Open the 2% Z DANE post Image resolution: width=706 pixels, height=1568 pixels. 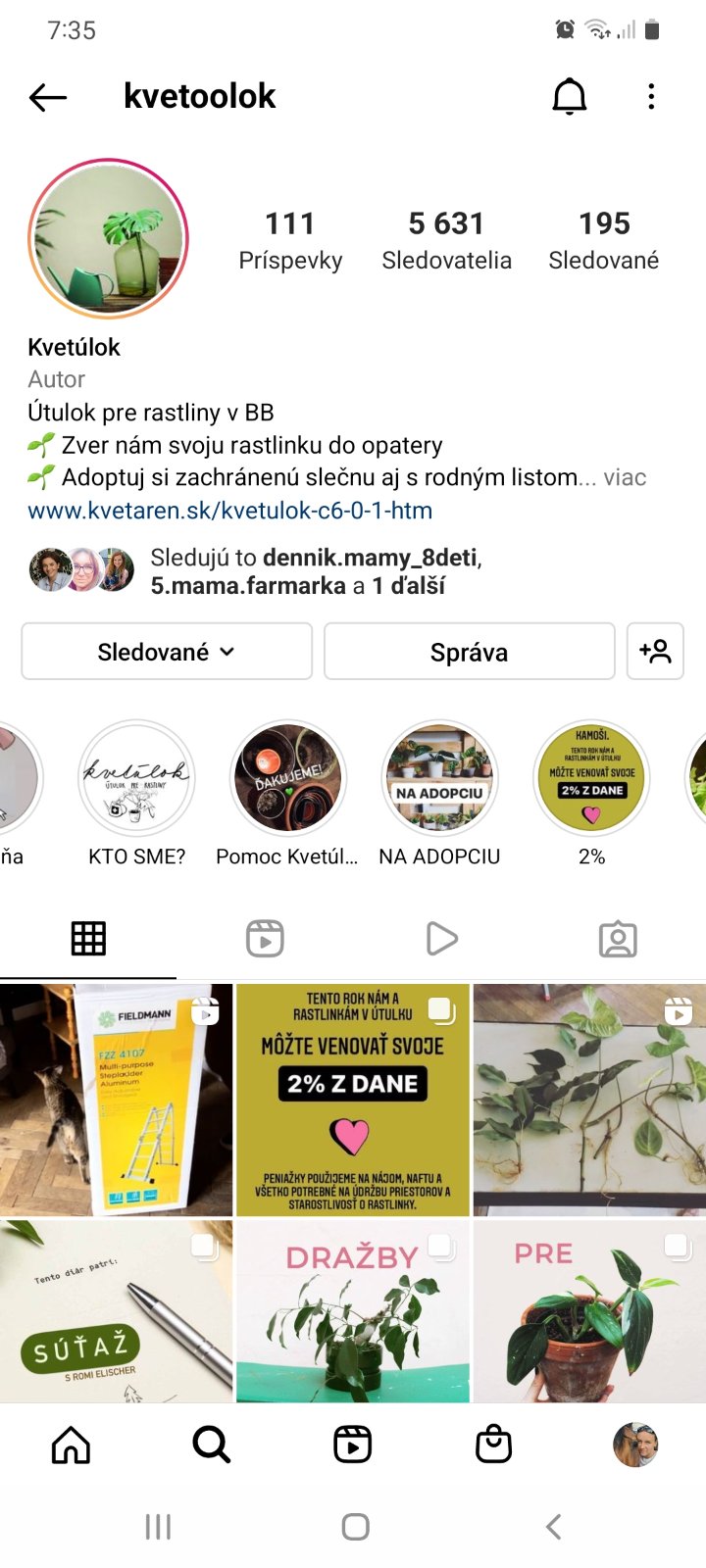tap(353, 1100)
